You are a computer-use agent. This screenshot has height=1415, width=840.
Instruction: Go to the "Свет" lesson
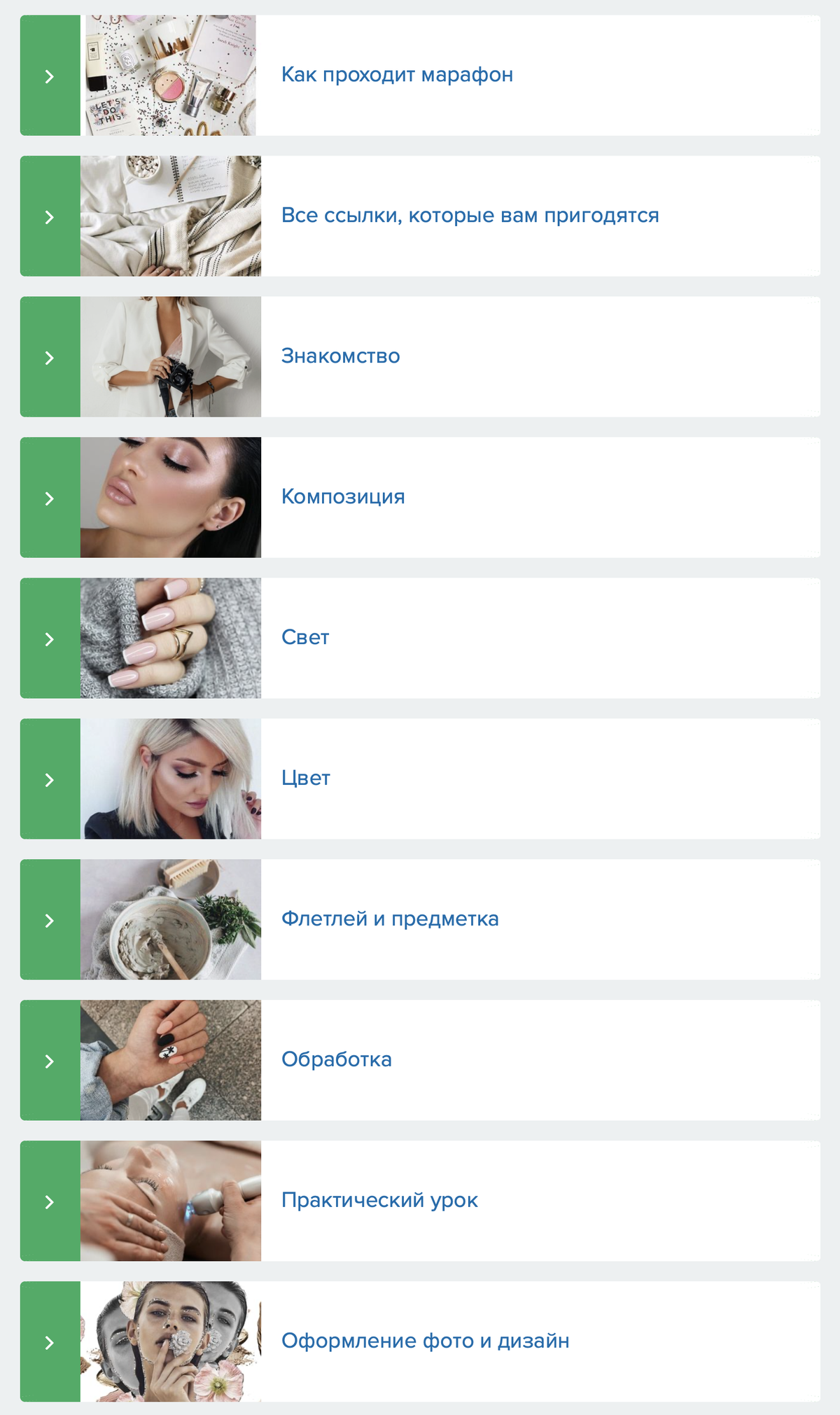coord(420,639)
